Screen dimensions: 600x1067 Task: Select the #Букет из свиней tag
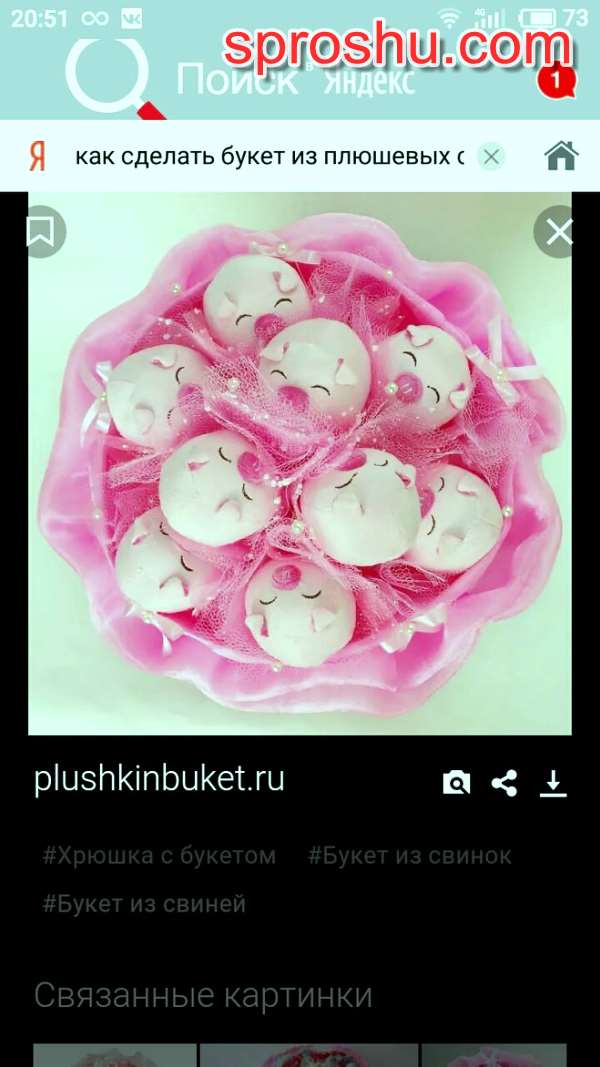144,904
